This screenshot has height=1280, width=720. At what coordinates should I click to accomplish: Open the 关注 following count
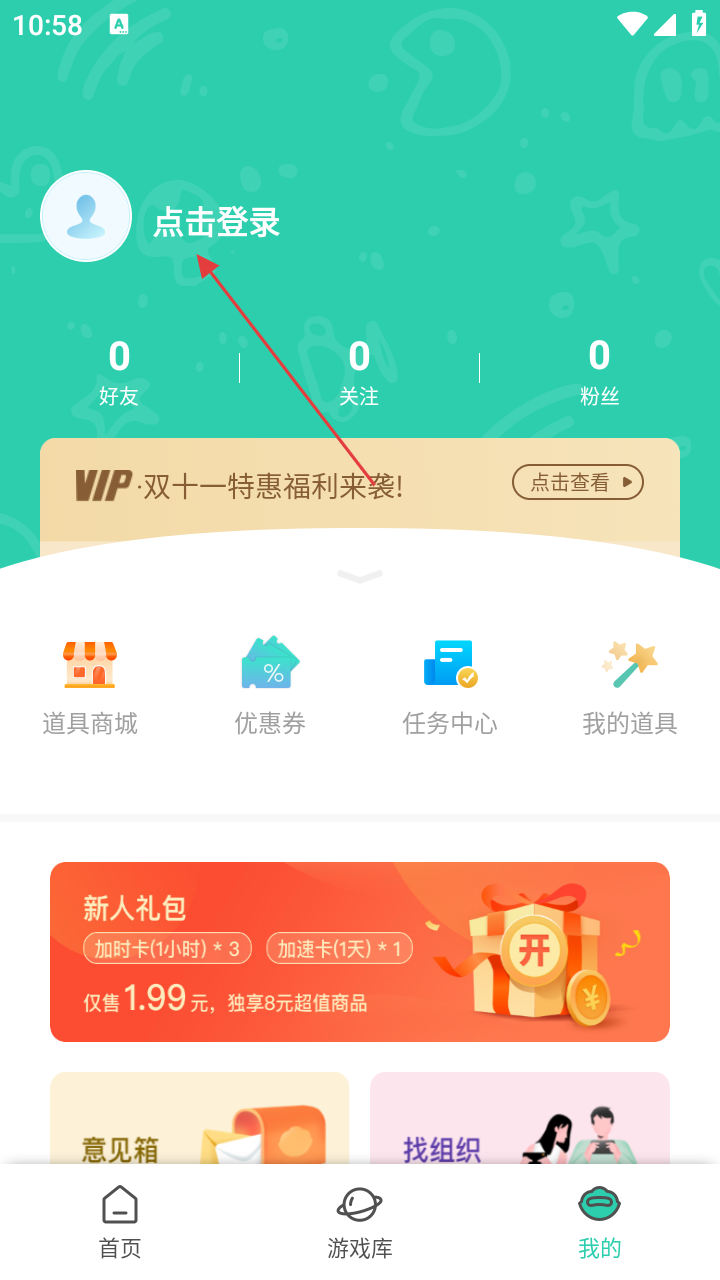tap(359, 372)
